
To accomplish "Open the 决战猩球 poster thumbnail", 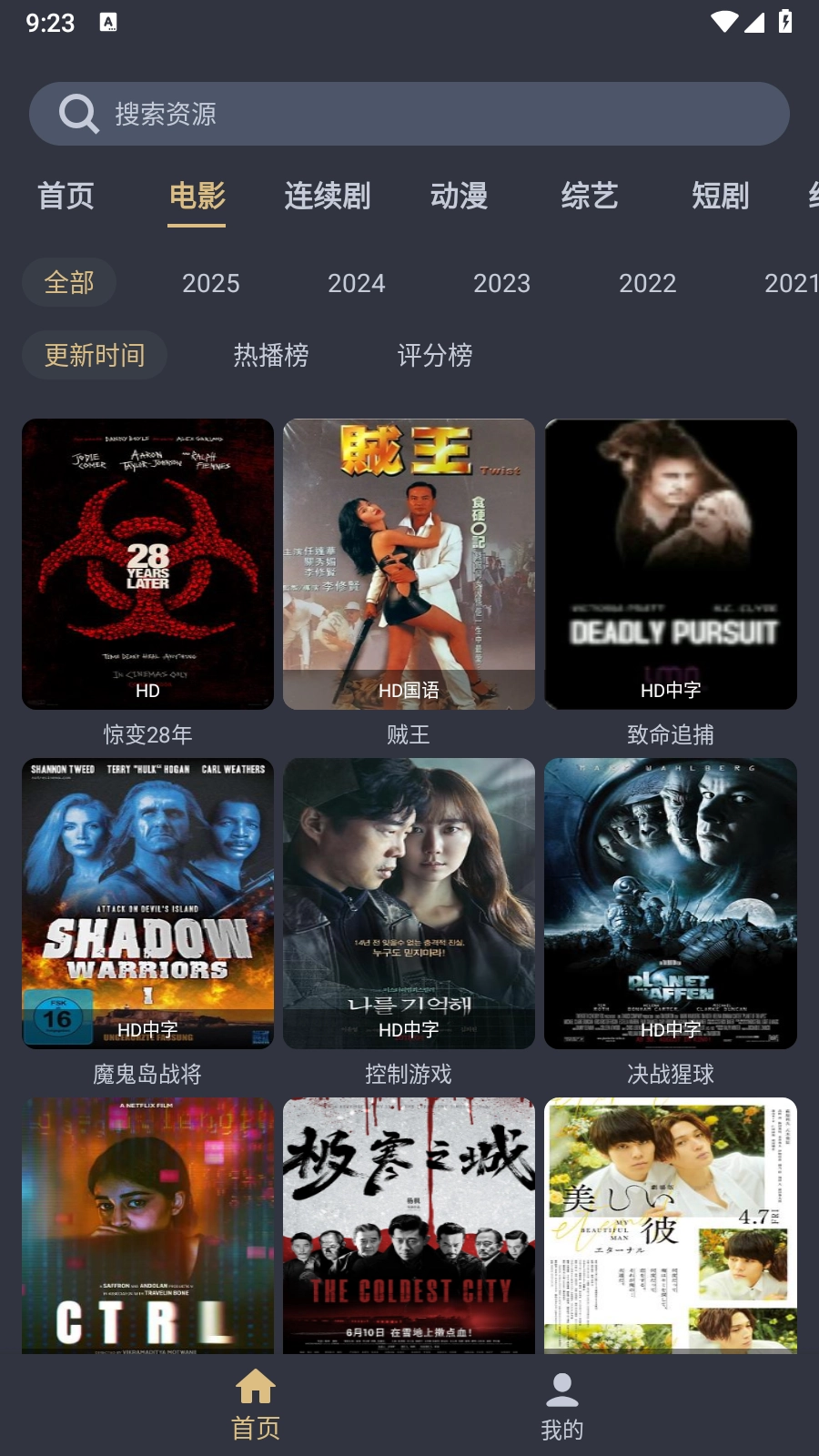I will point(670,903).
